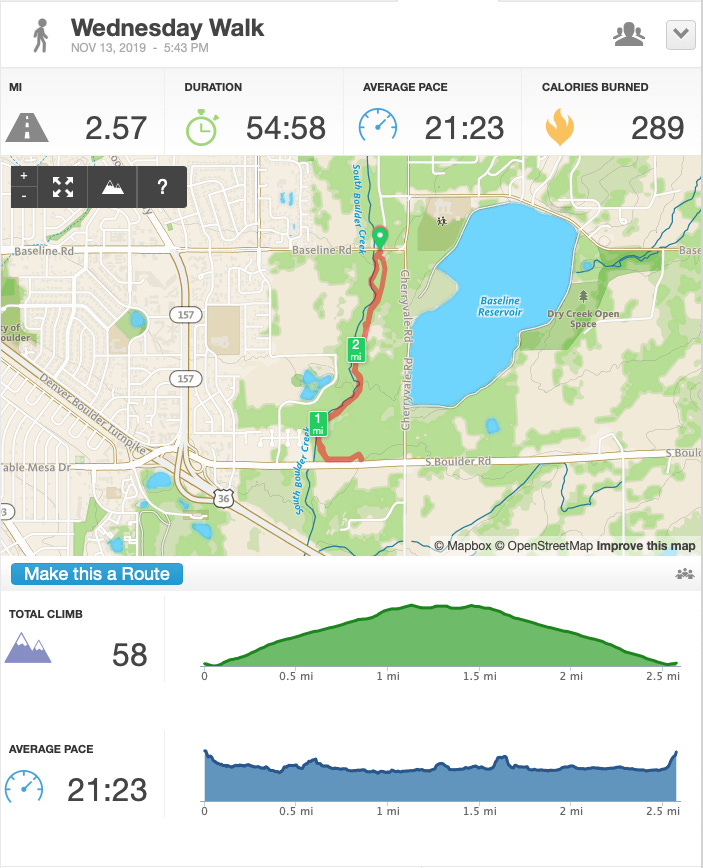Image resolution: width=703 pixels, height=868 pixels.
Task: Tap the group icon below the map
Action: (685, 574)
